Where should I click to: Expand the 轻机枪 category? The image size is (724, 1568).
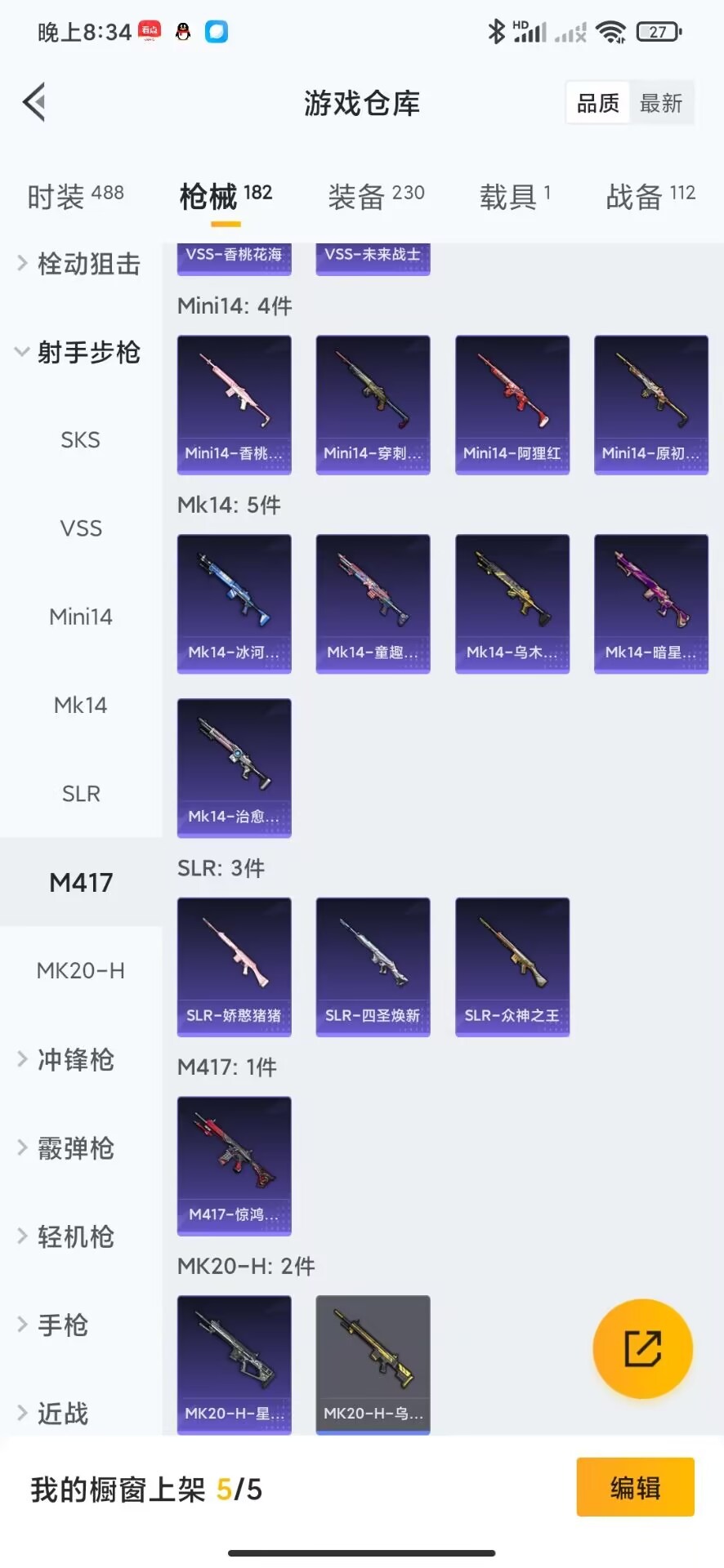(x=67, y=1236)
